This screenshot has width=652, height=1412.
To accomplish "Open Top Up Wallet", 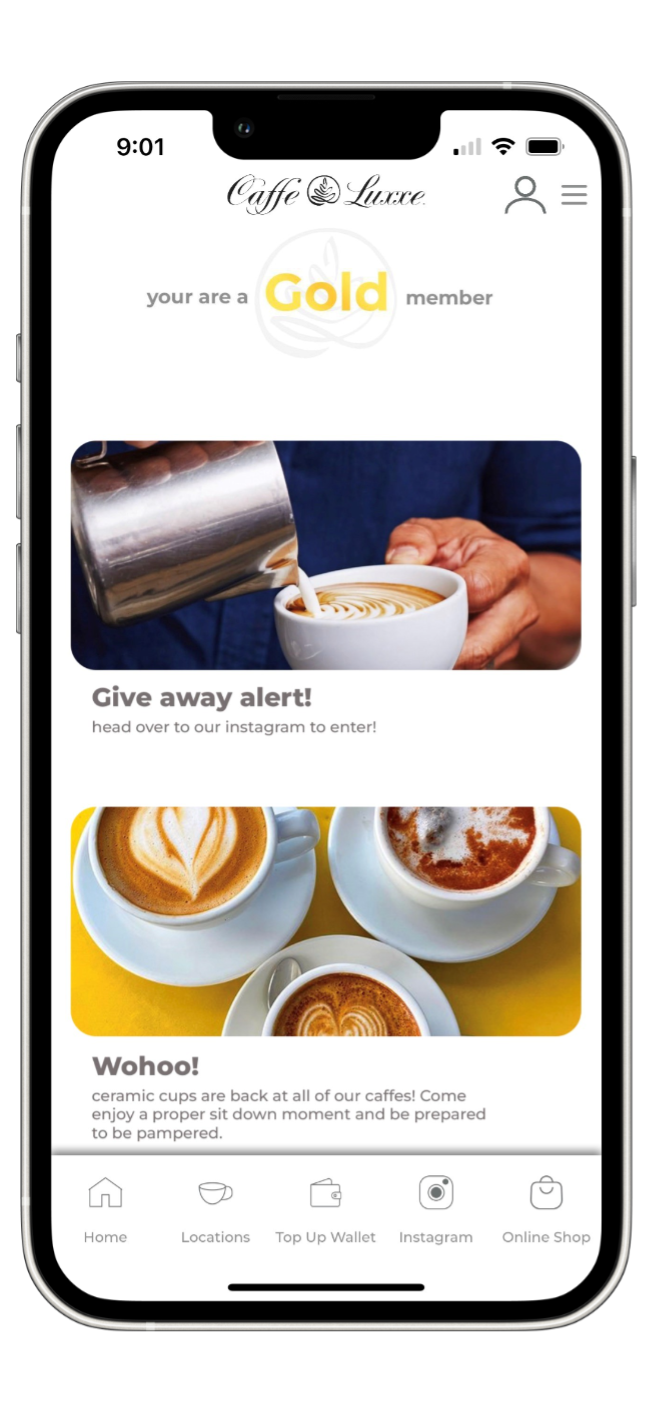I will pyautogui.click(x=326, y=1209).
